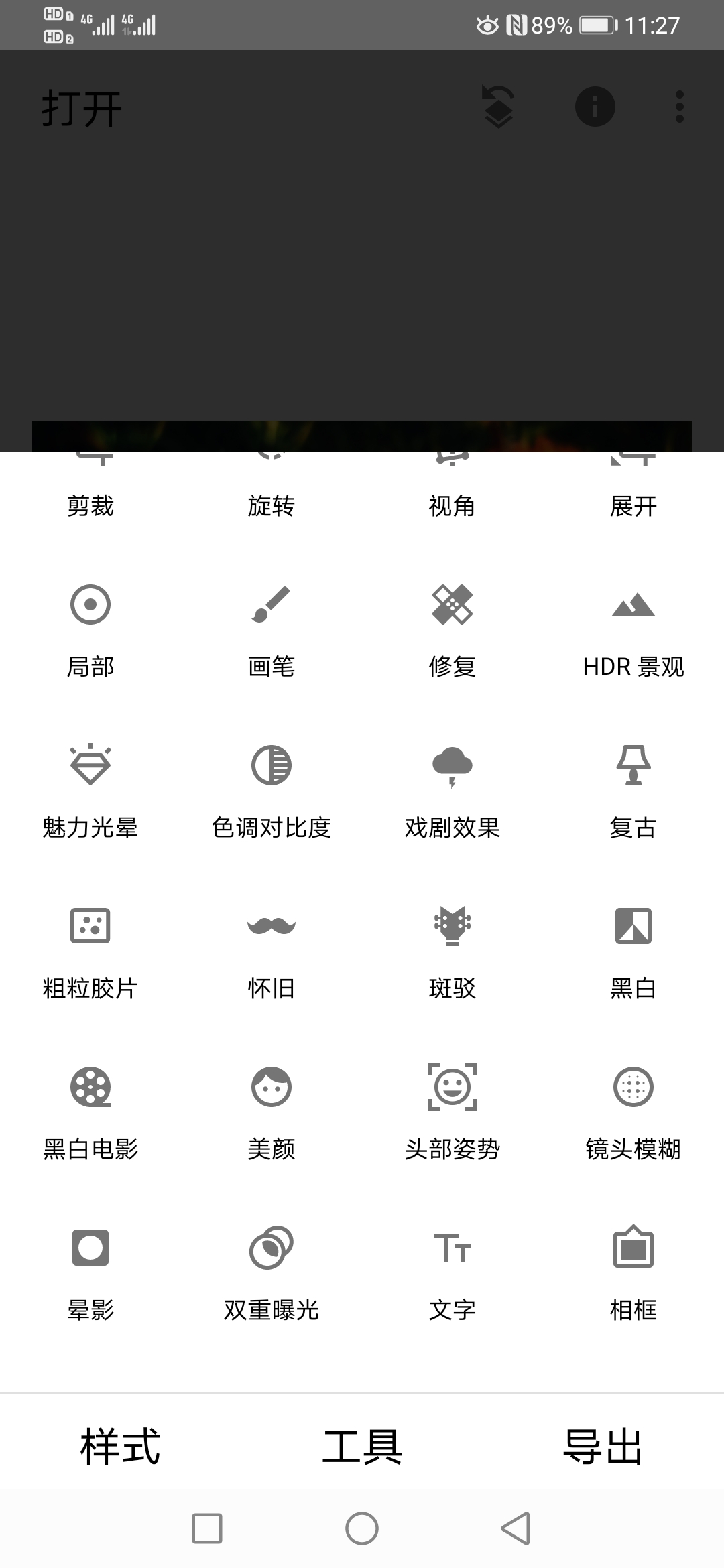724x1568 pixels.
Task: Select the 魅力光晕 glow filter
Action: point(90,791)
